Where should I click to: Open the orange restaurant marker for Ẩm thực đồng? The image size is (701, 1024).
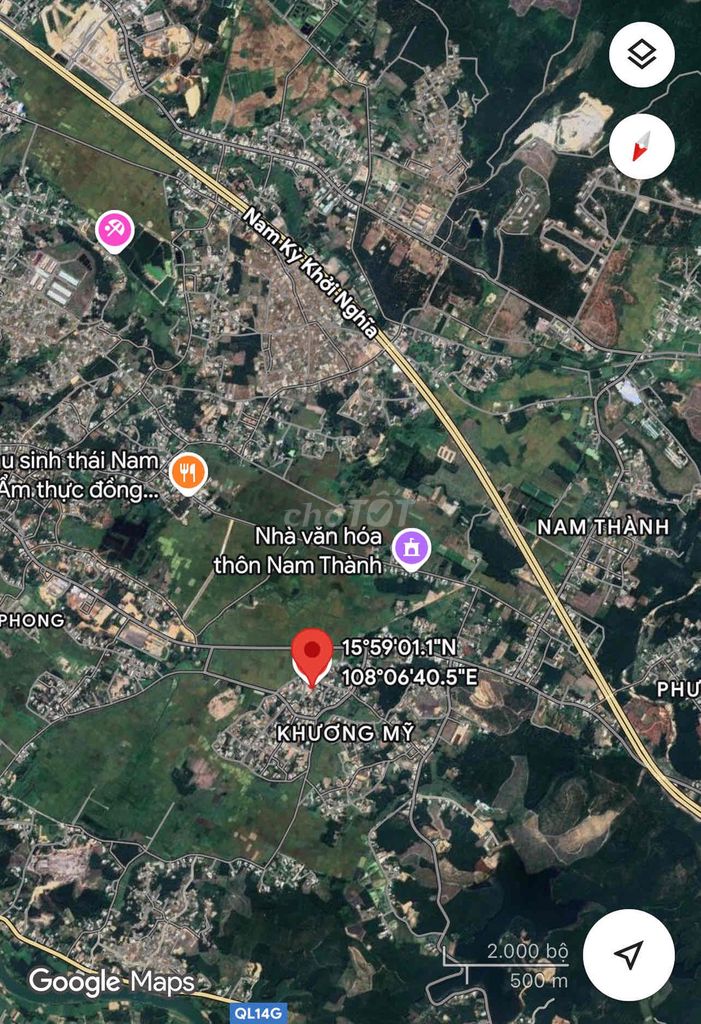(x=187, y=472)
